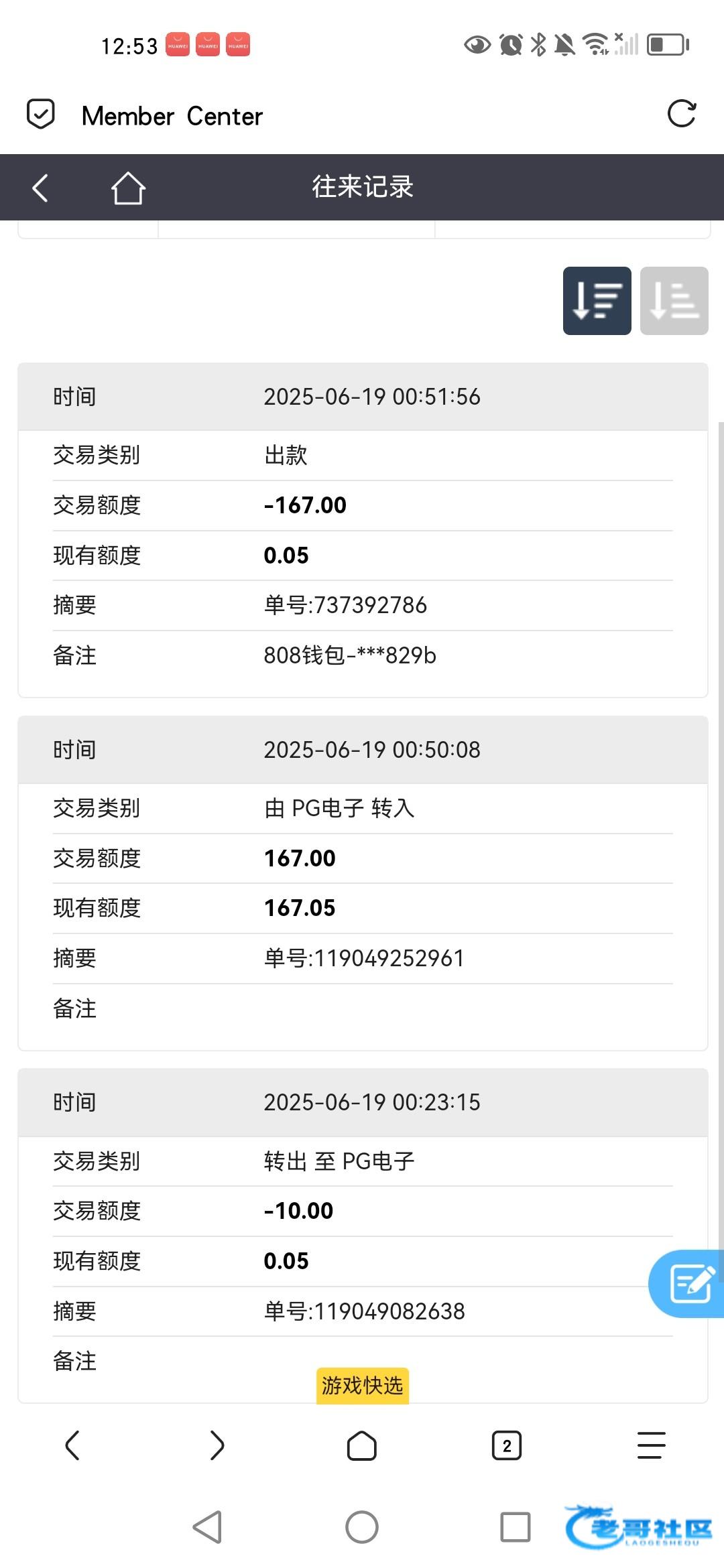
Task: Go to previous page in browser toolbar
Action: (x=72, y=1445)
